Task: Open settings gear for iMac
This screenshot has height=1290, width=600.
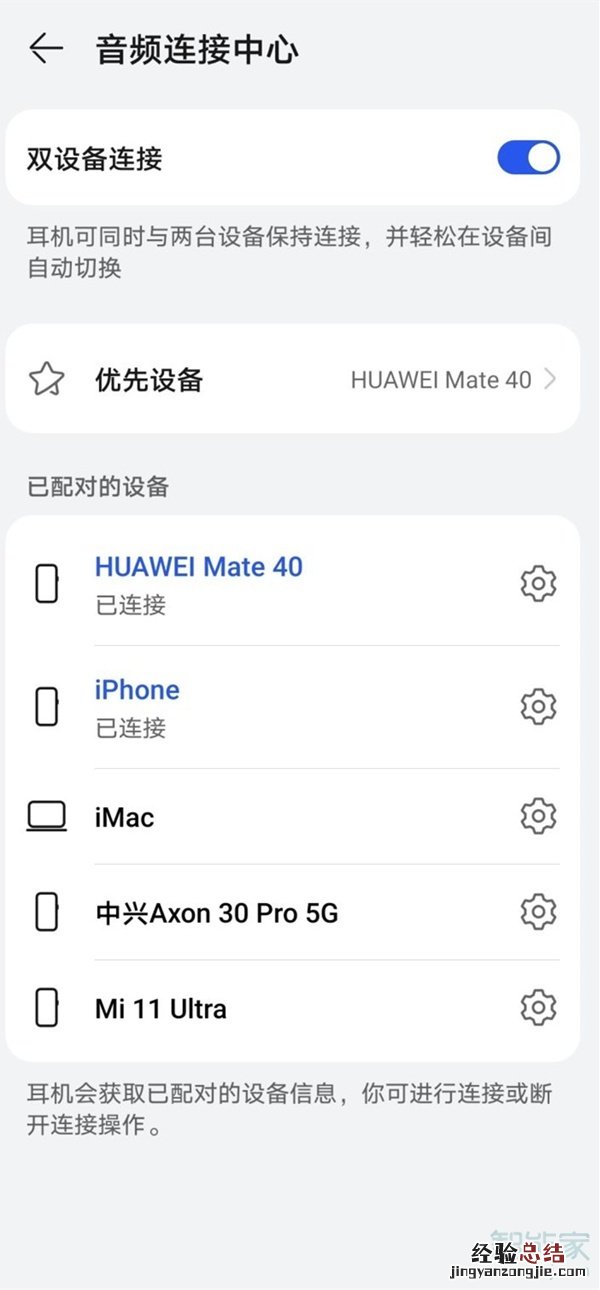Action: [538, 816]
